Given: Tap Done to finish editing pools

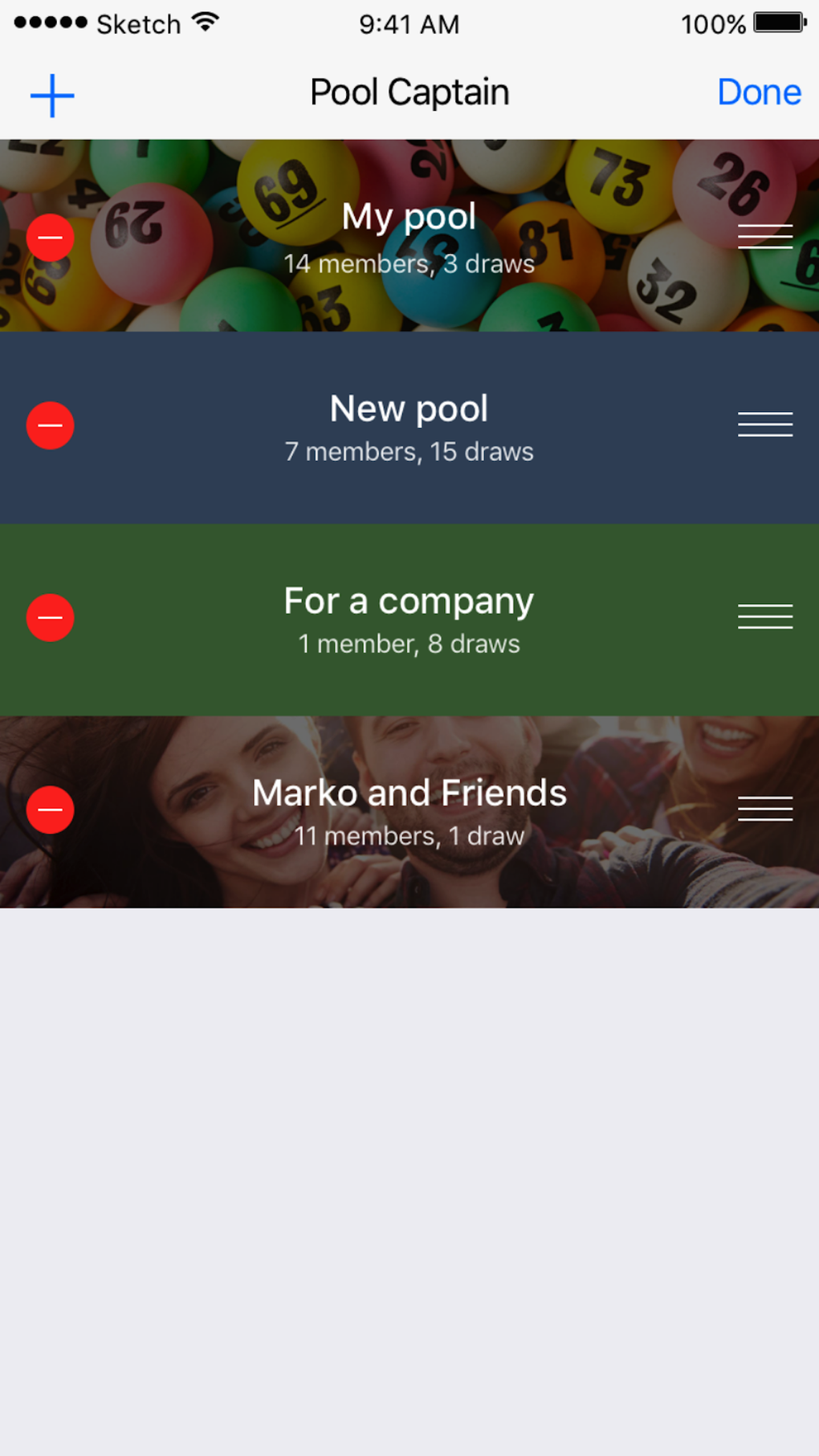Looking at the screenshot, I should coord(760,92).
